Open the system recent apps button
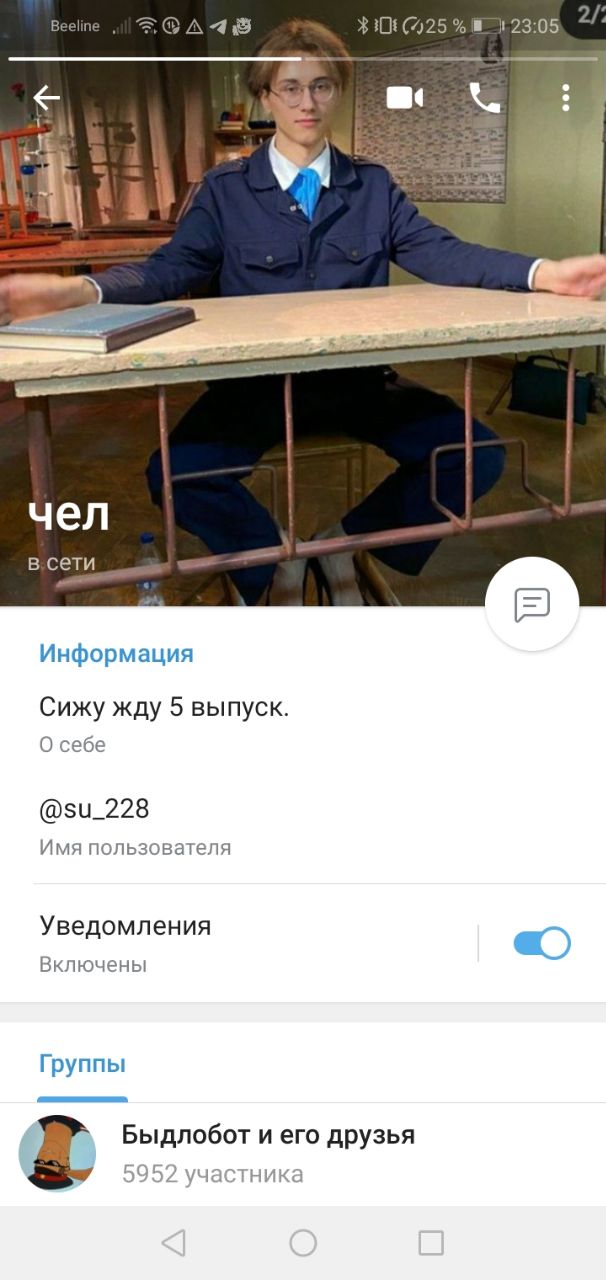Viewport: 606px width, 1280px height. pyautogui.click(x=431, y=1243)
